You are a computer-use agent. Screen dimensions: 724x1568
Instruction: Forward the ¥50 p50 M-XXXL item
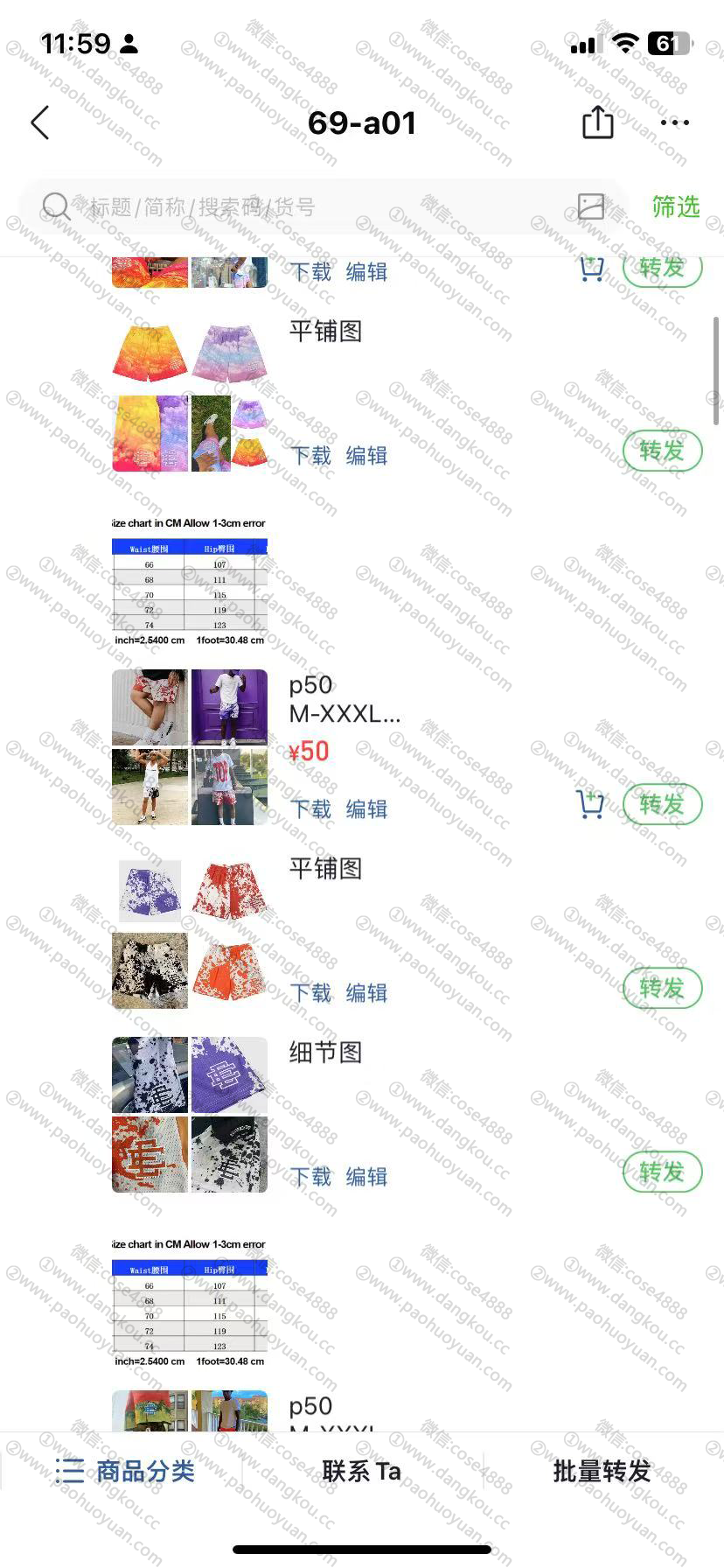point(662,804)
